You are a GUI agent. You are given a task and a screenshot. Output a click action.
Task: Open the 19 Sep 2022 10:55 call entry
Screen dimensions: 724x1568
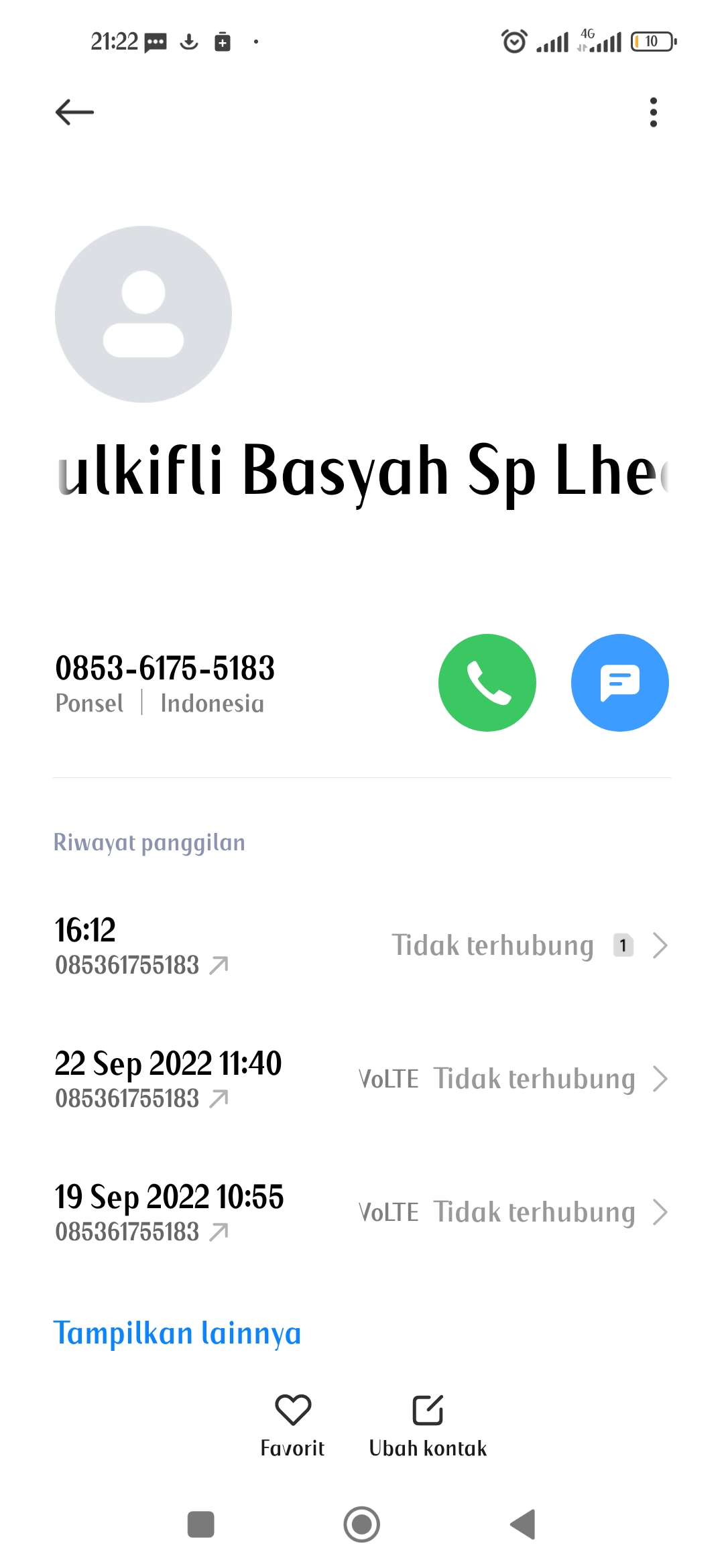coord(362,1212)
